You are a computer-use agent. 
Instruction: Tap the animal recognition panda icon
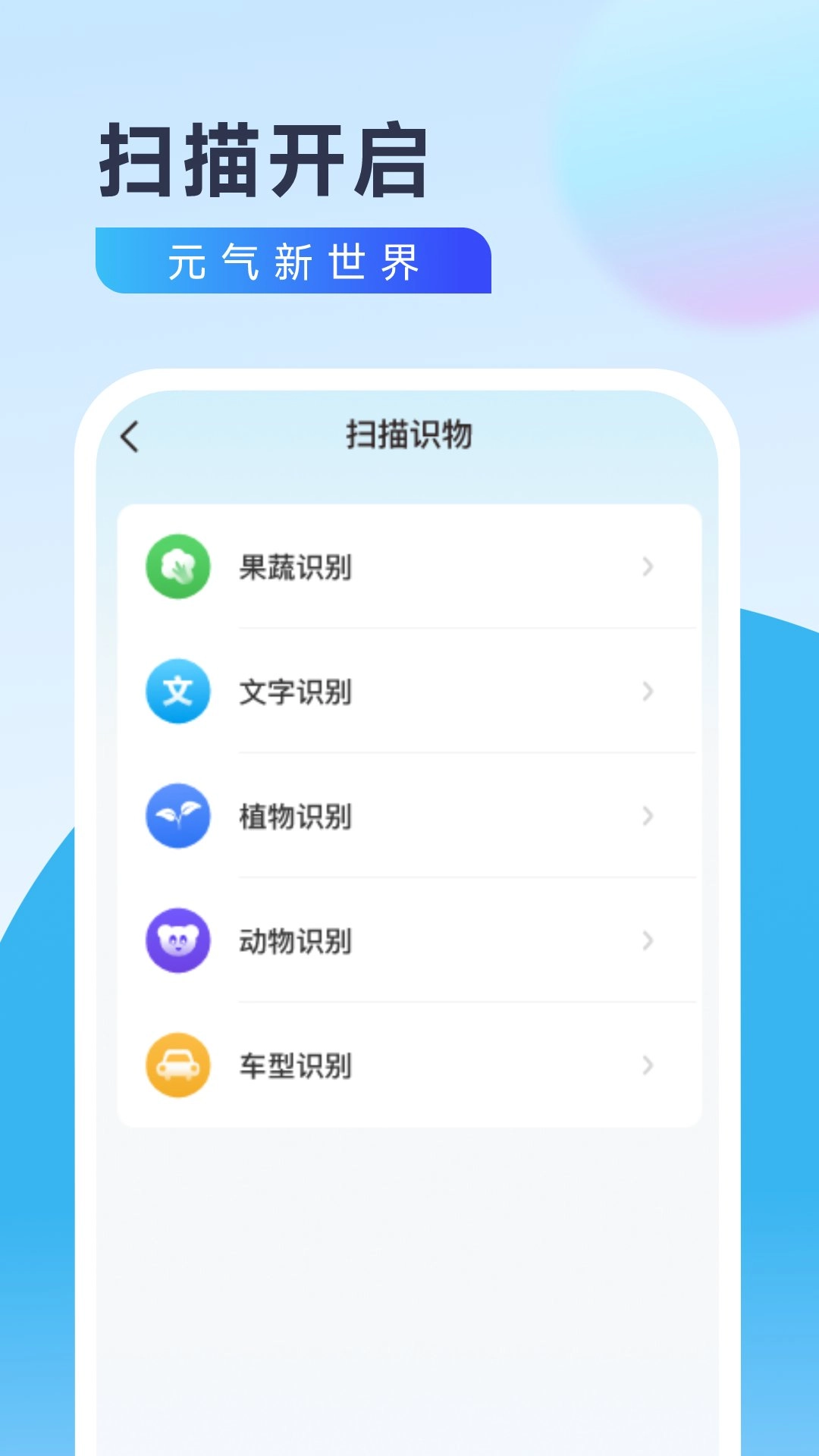[177, 940]
